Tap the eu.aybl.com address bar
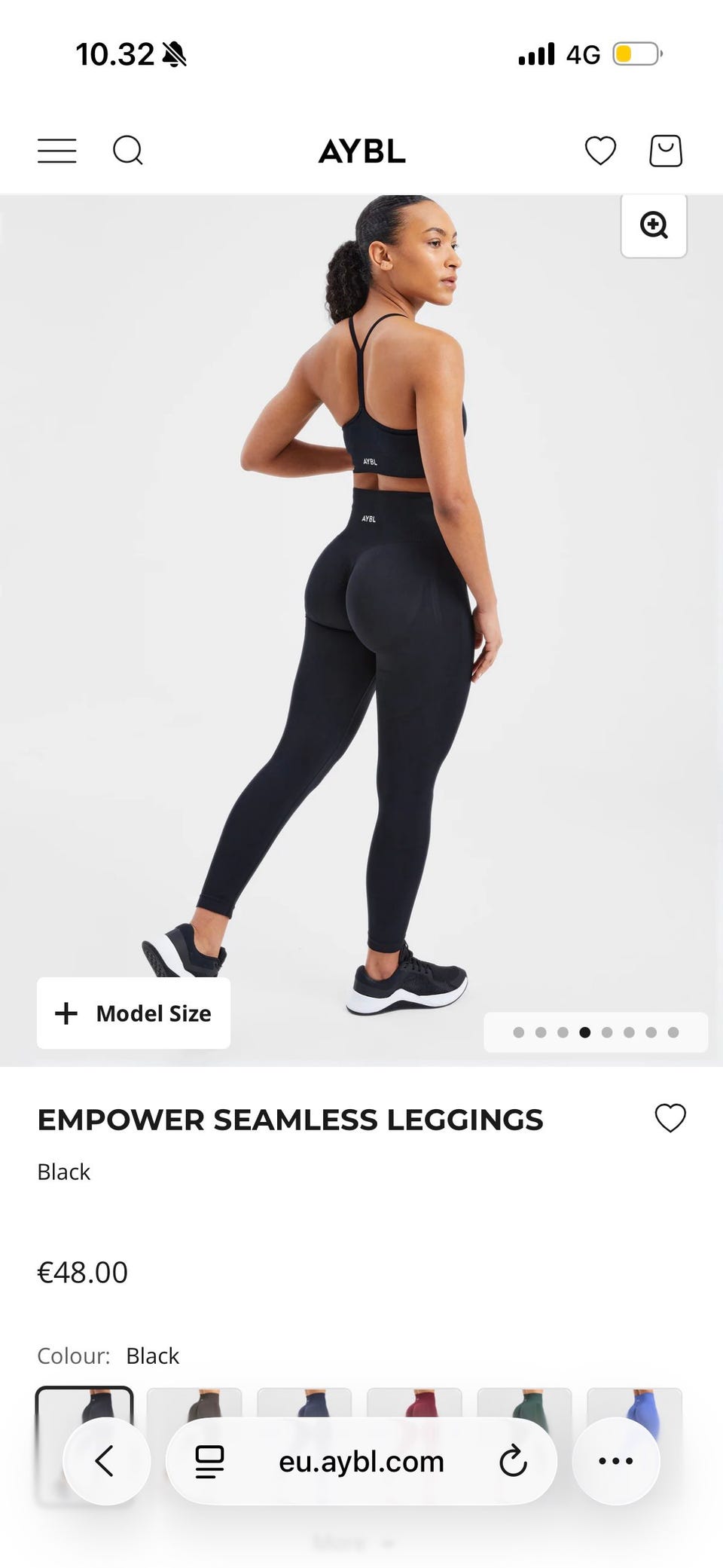 [x=361, y=1461]
